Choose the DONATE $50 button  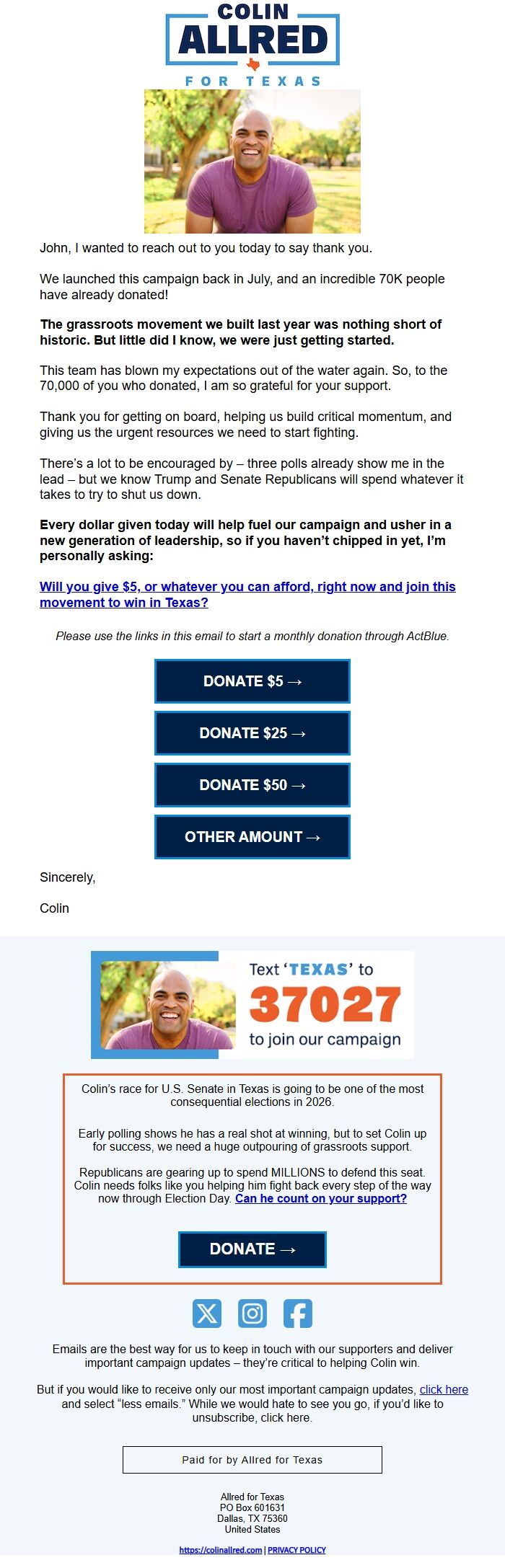pos(252,785)
